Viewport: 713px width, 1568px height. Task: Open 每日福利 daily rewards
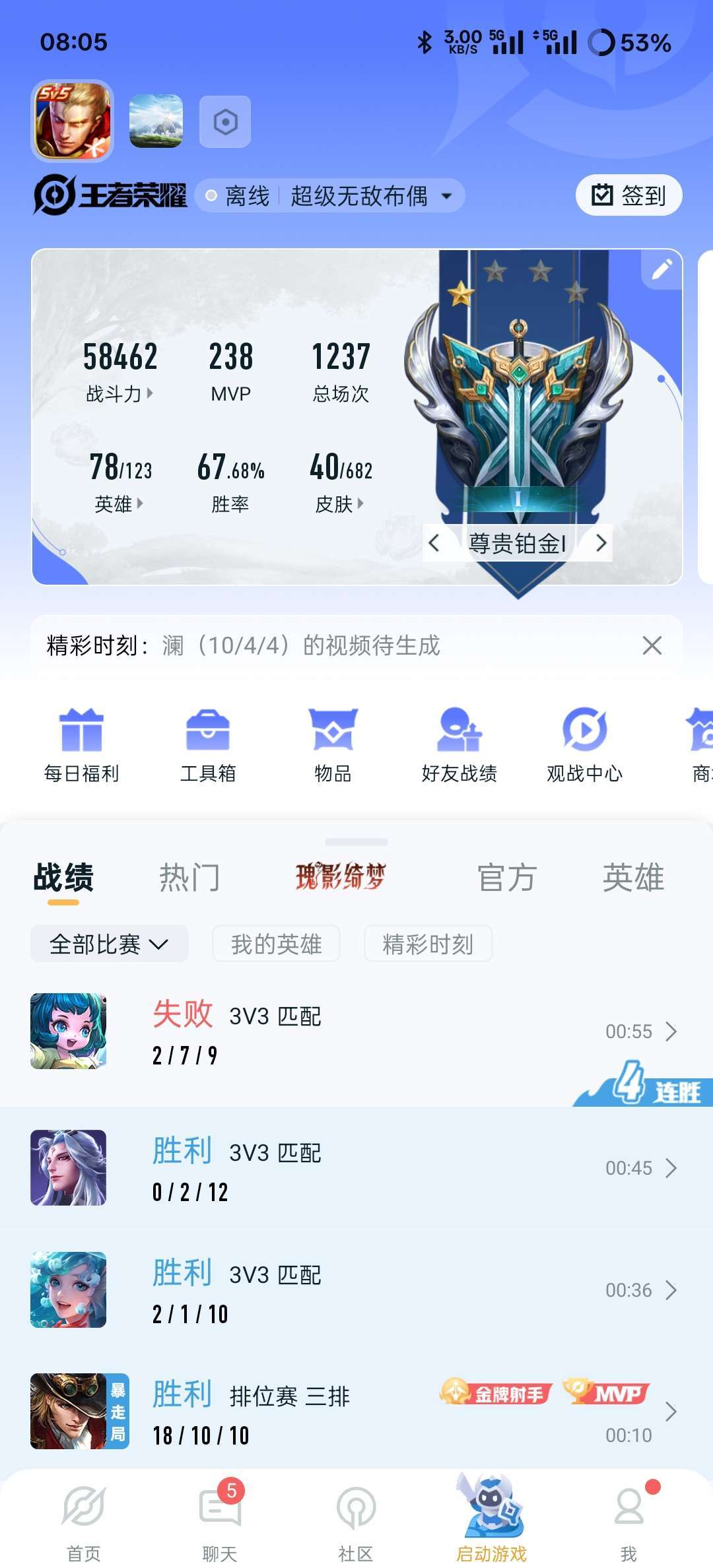[x=82, y=745]
